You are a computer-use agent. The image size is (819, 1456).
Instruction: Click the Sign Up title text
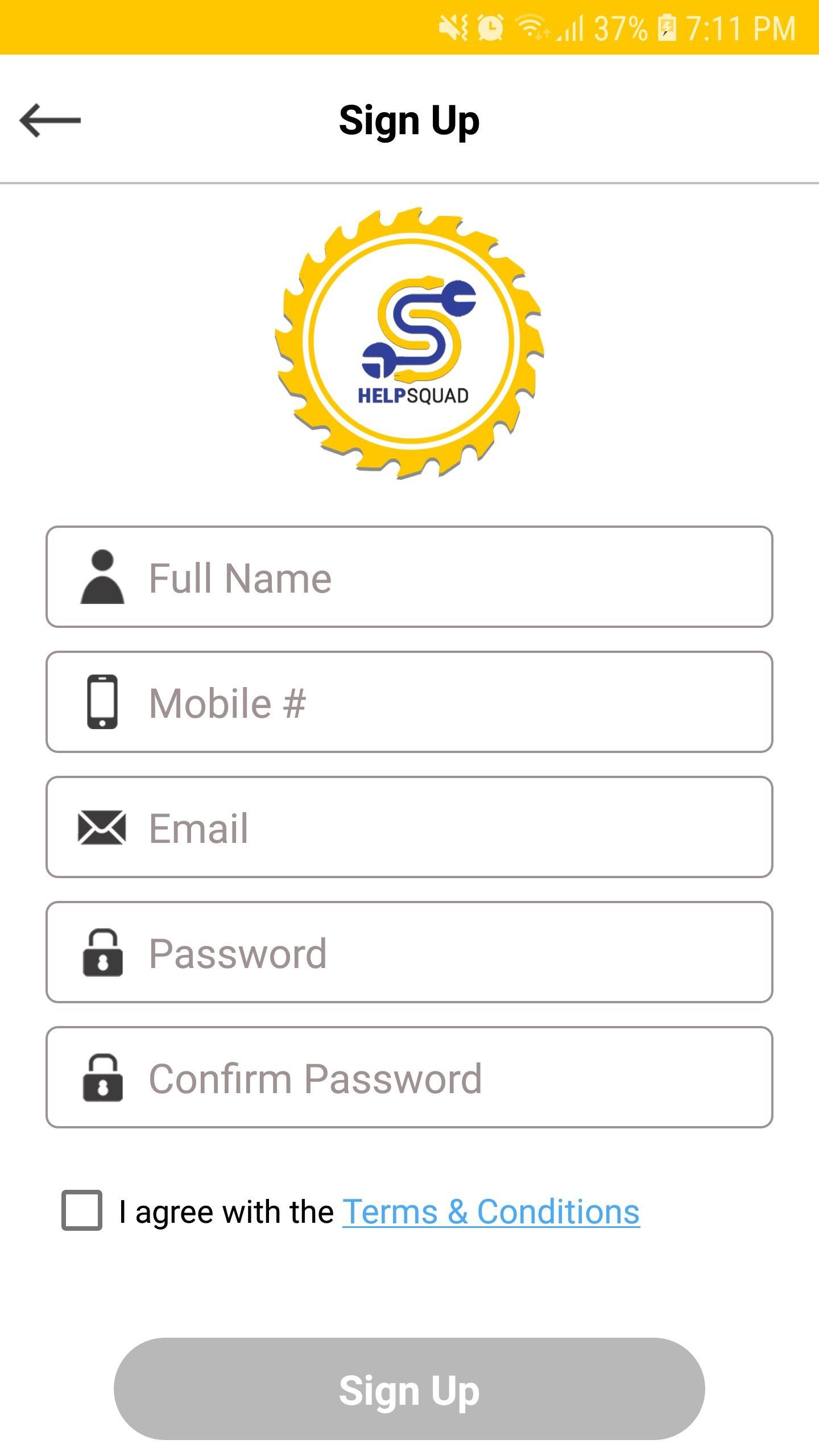tap(409, 119)
